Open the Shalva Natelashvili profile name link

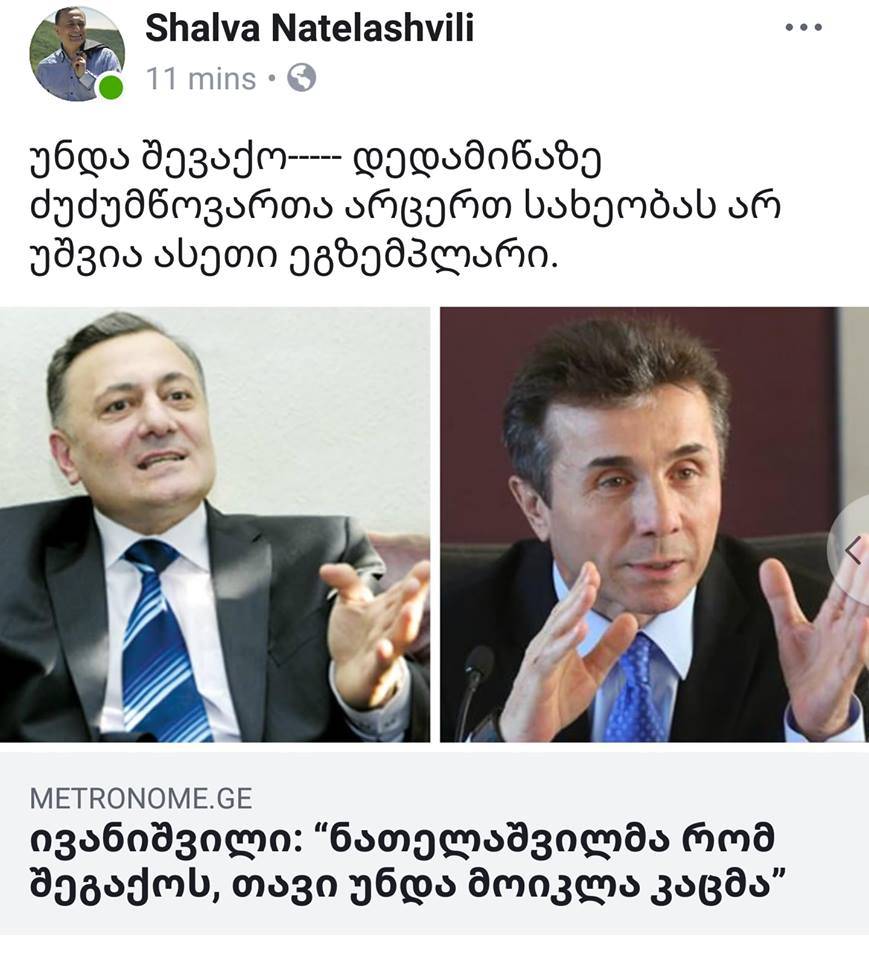coord(309,28)
